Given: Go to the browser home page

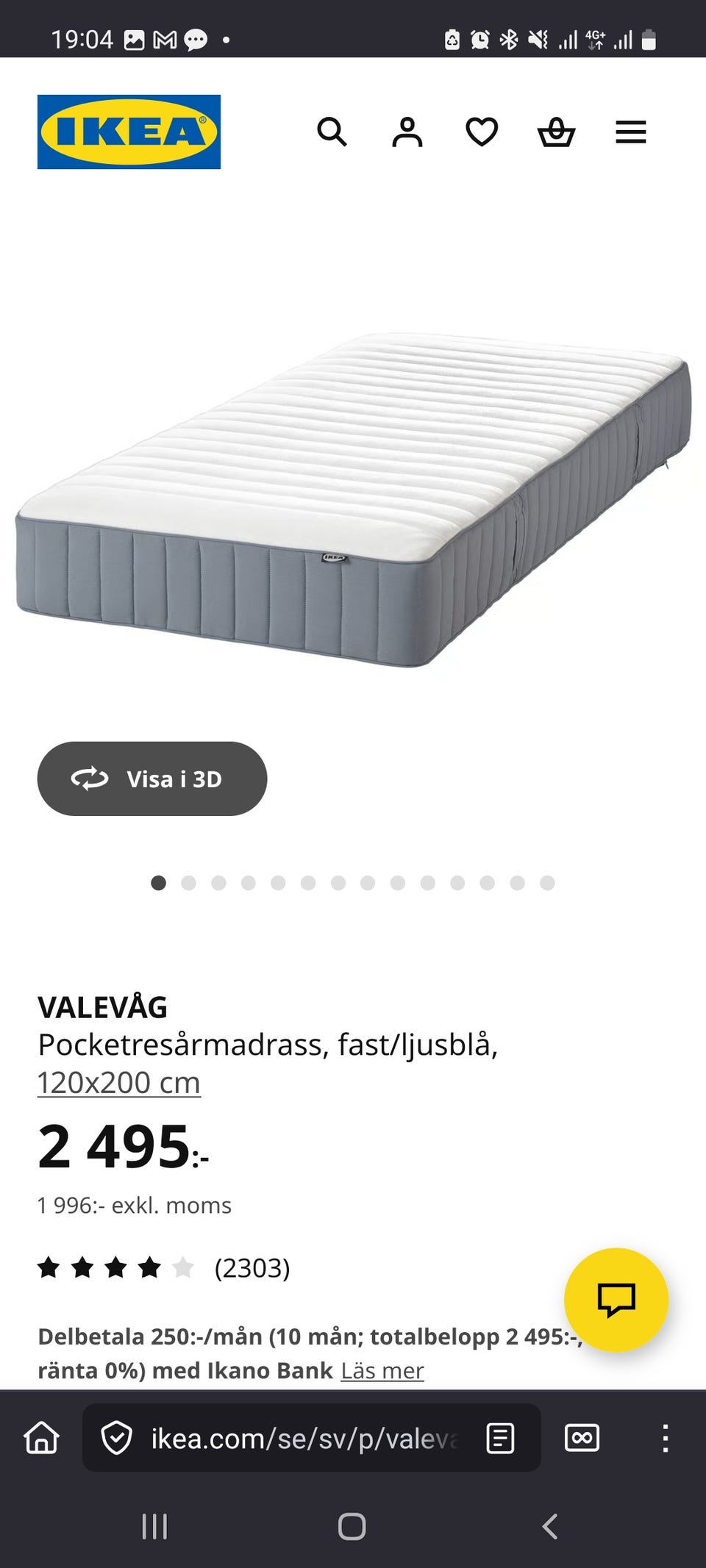Looking at the screenshot, I should click(42, 1438).
